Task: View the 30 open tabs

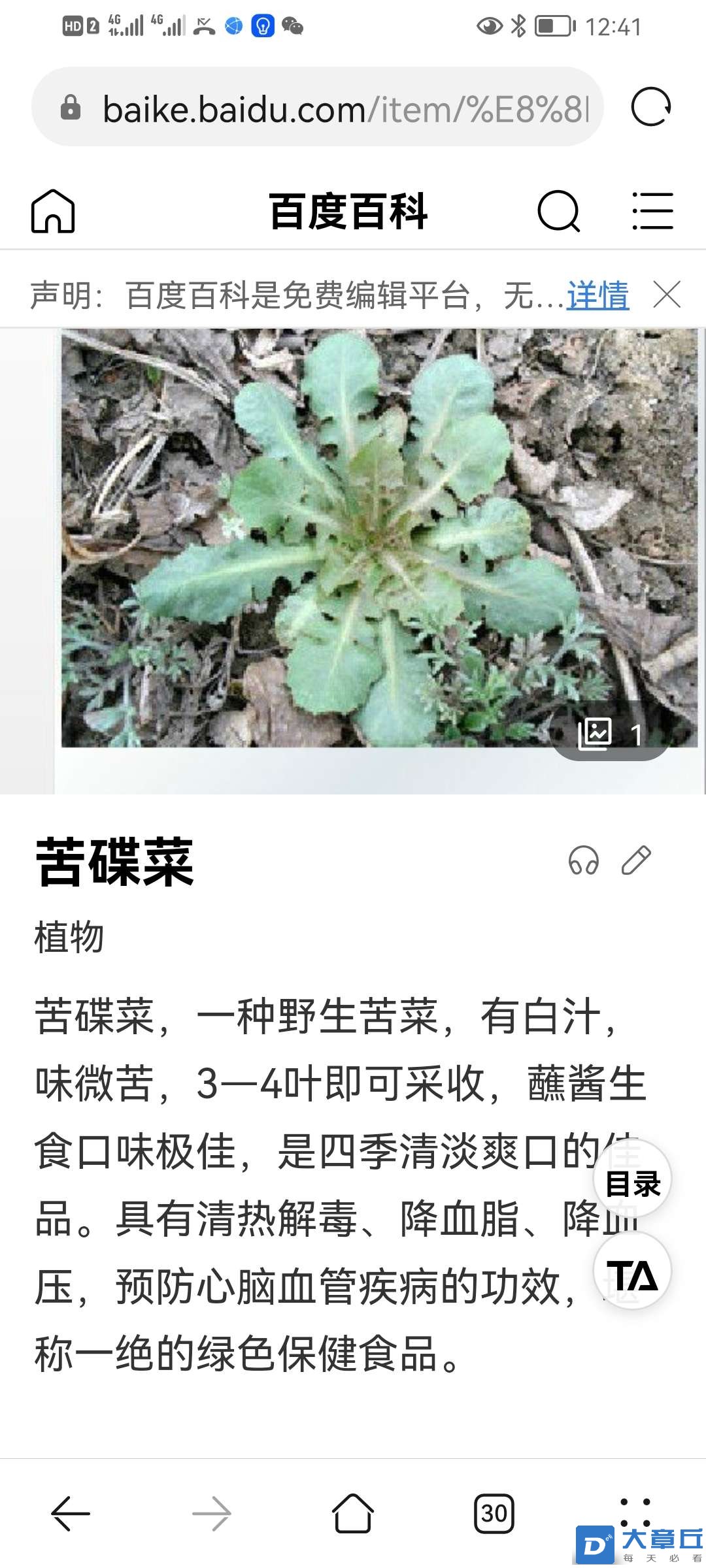Action: [494, 1513]
